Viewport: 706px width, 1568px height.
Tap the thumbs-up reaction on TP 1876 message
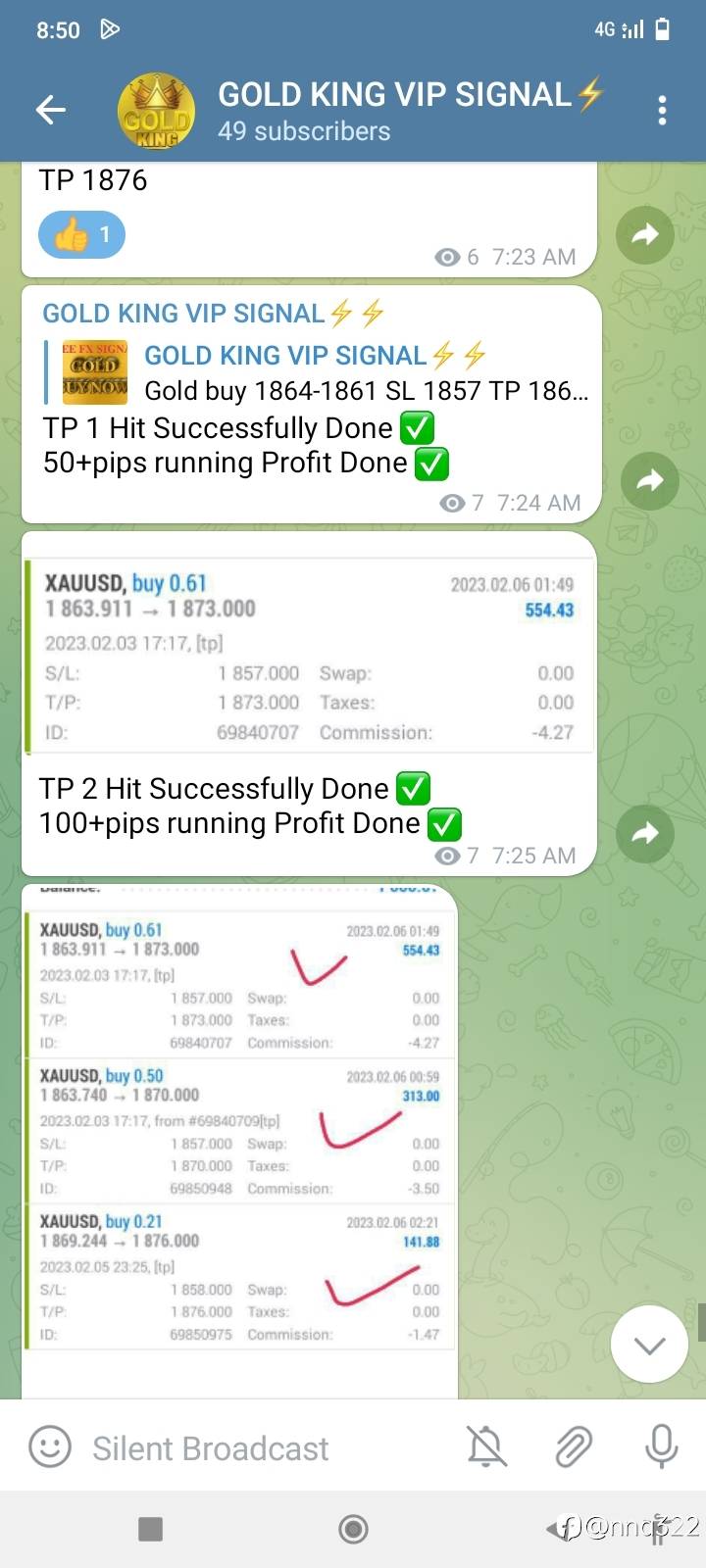(x=82, y=235)
